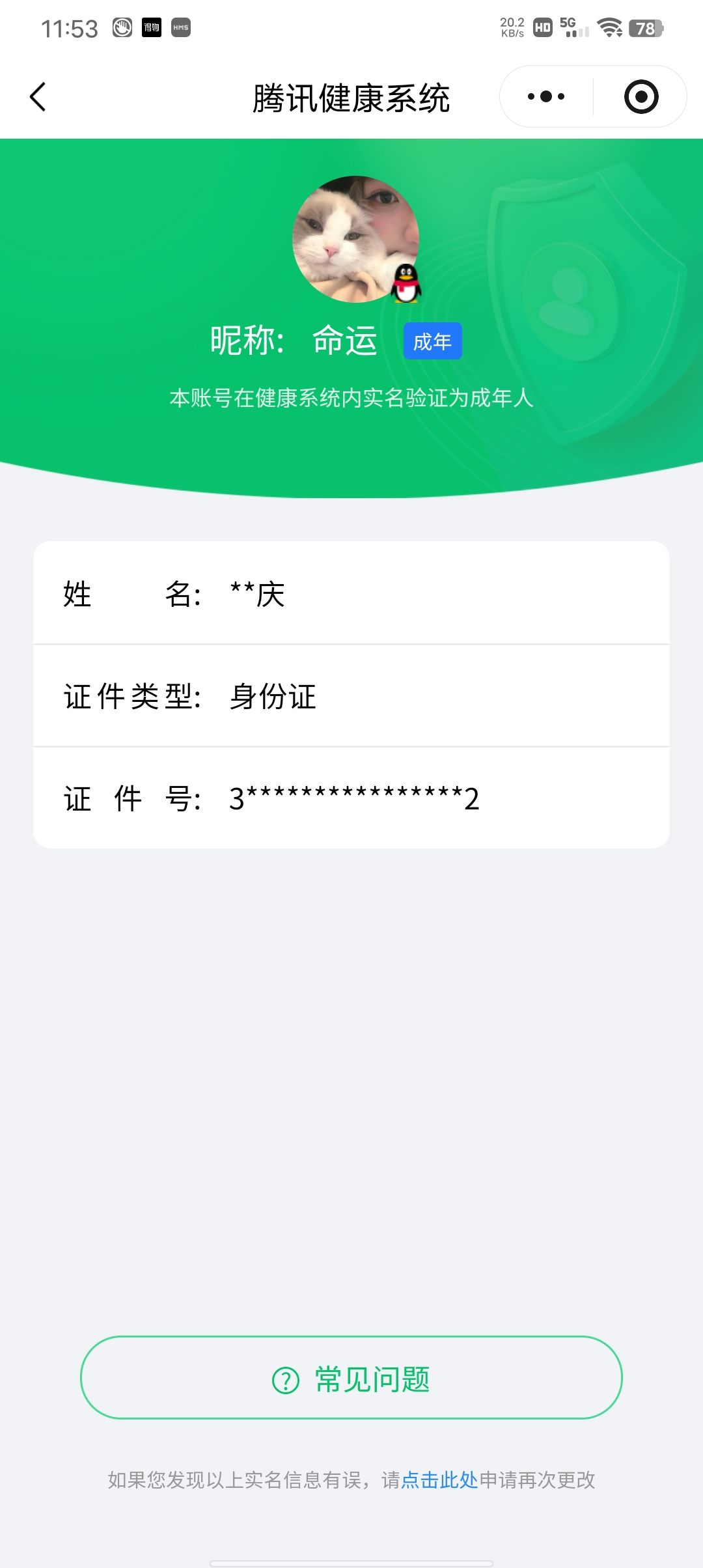Image resolution: width=703 pixels, height=1568 pixels.
Task: Tap the 得物 notification icon in status bar
Action: (x=151, y=27)
